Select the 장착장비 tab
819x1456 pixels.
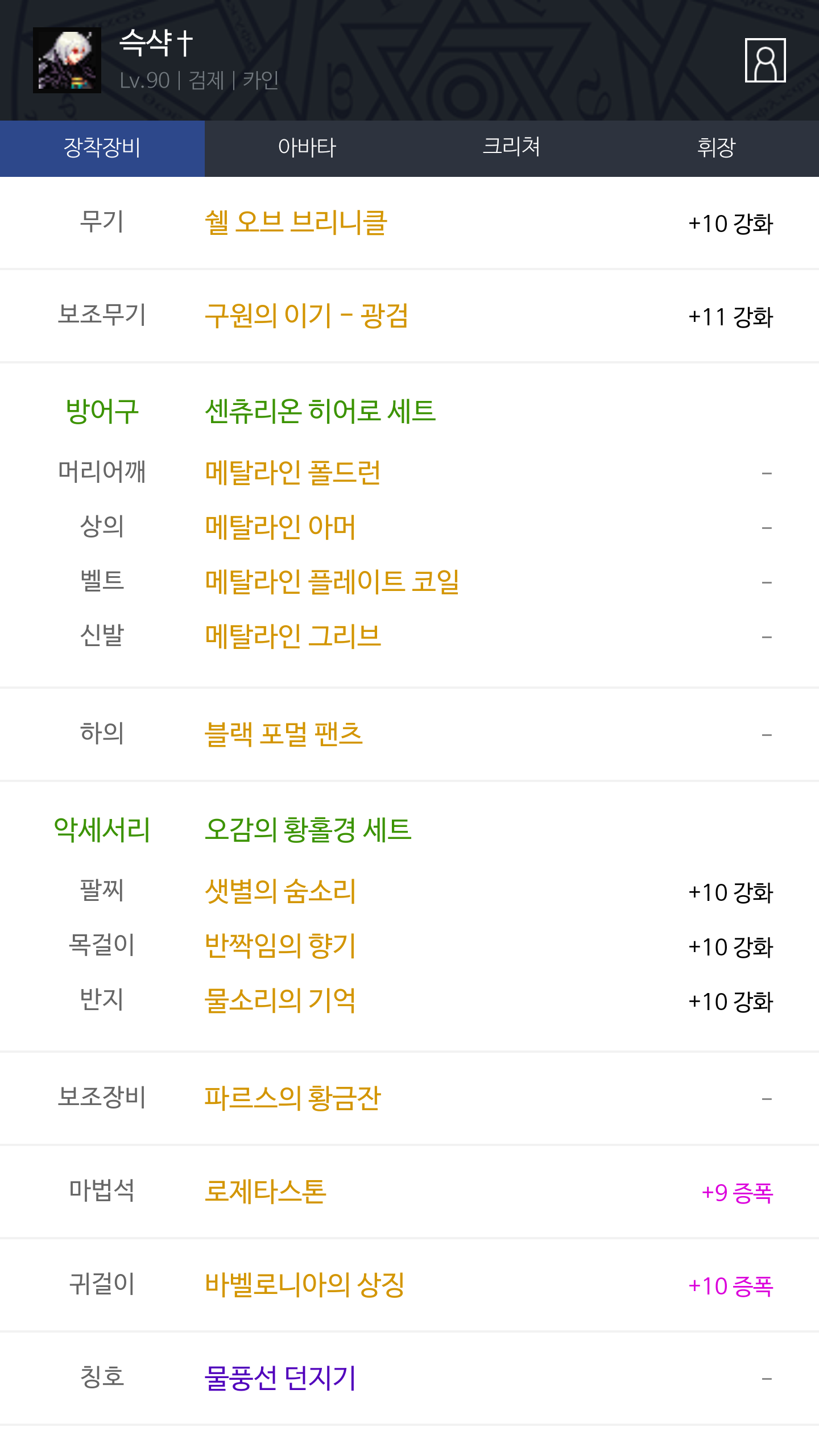102,148
